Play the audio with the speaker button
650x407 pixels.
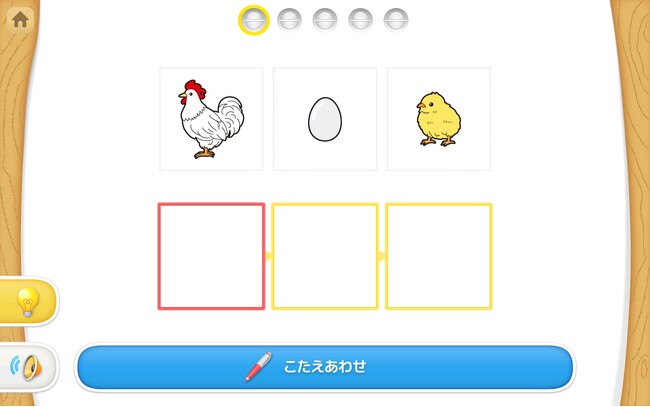click(27, 367)
